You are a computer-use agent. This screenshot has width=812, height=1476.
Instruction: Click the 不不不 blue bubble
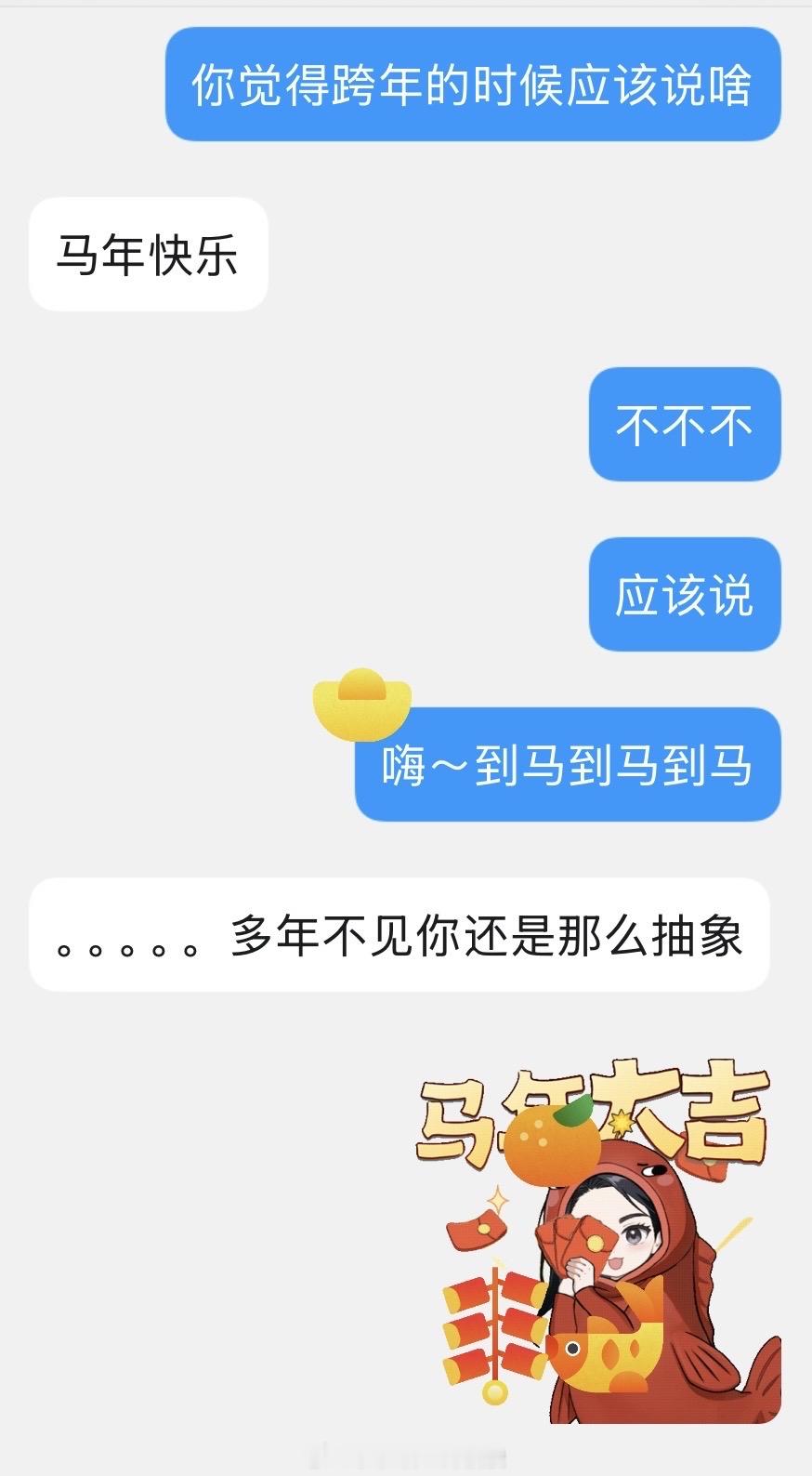(684, 425)
